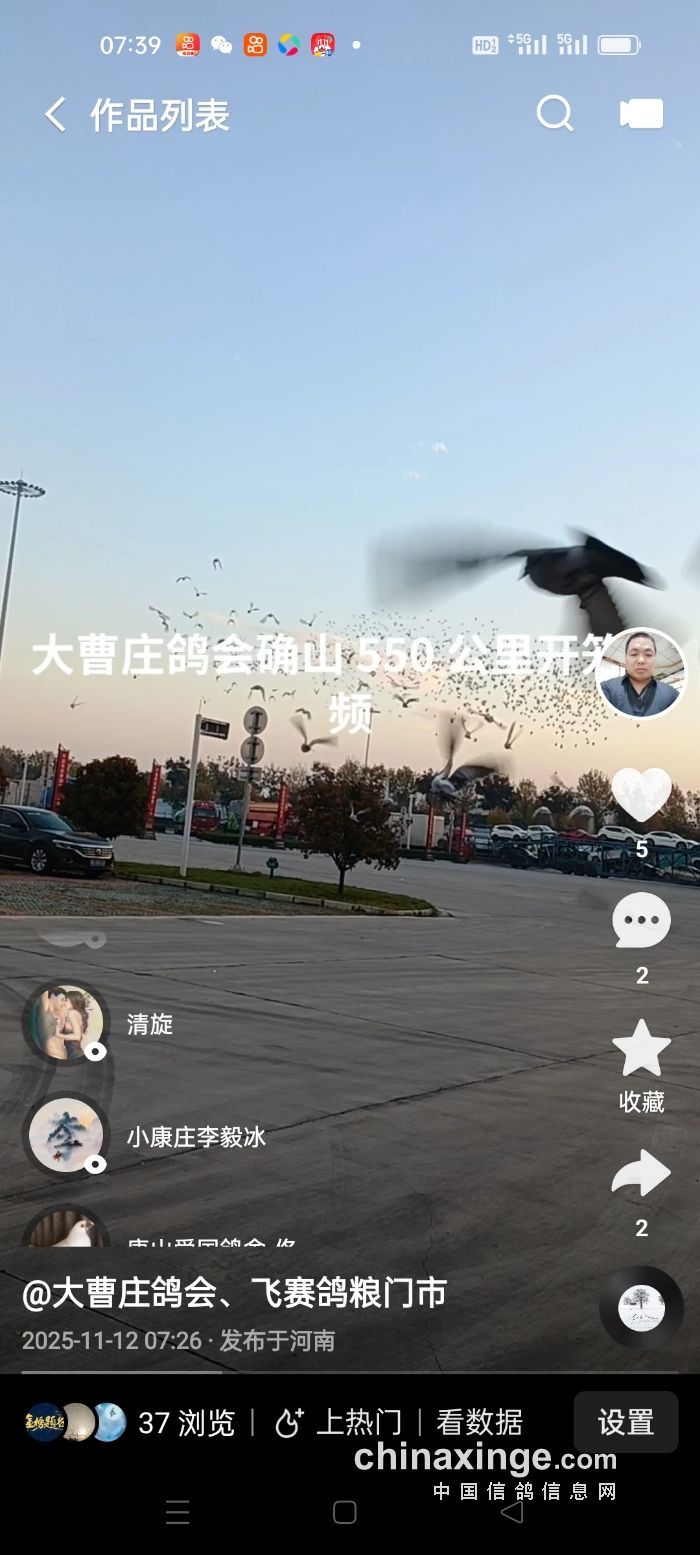Open 小康庄李毅冰's profile
Image resolution: width=700 pixels, height=1555 pixels.
point(66,1136)
